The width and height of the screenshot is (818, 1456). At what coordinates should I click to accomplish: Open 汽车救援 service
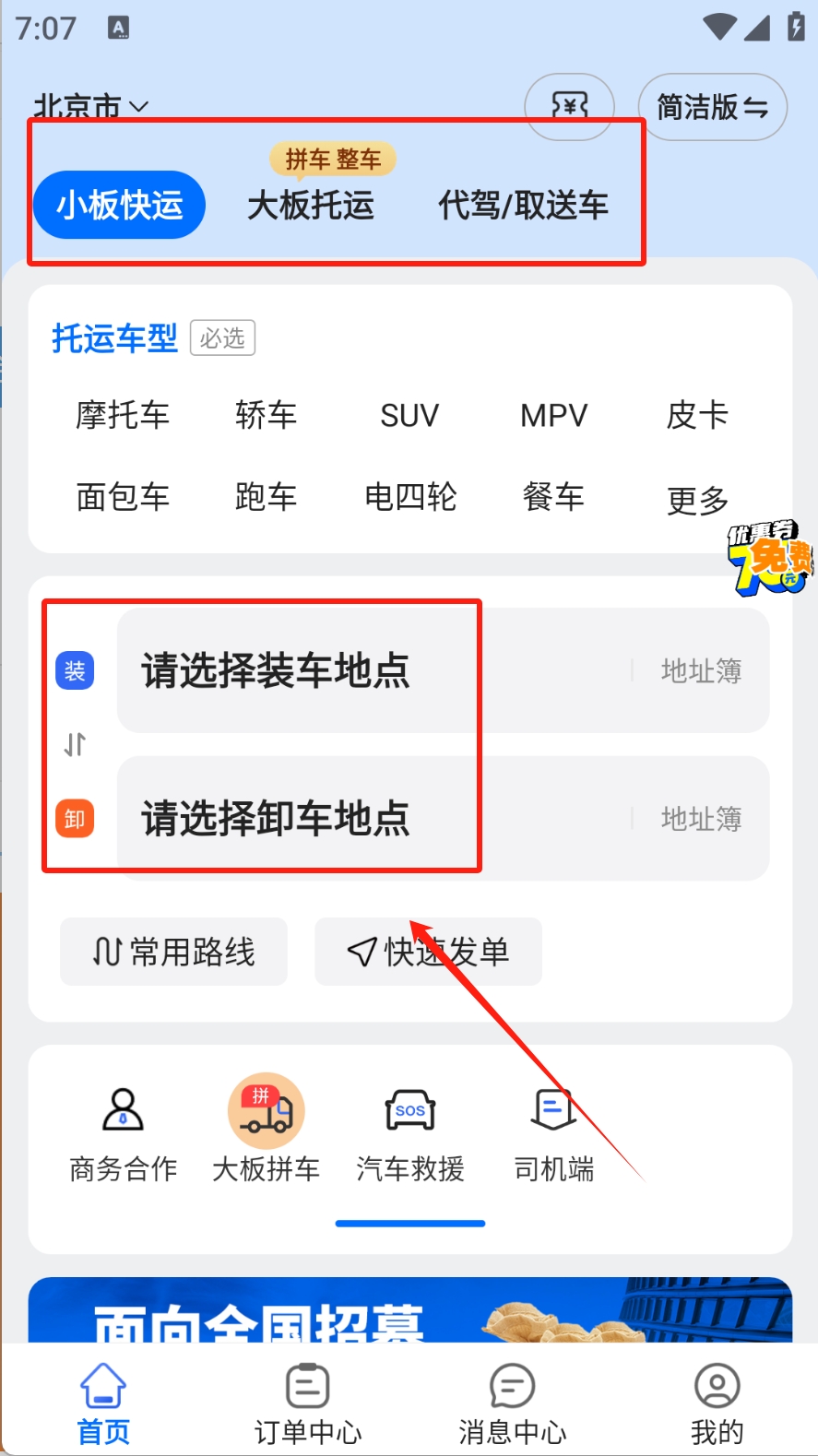point(410,1132)
